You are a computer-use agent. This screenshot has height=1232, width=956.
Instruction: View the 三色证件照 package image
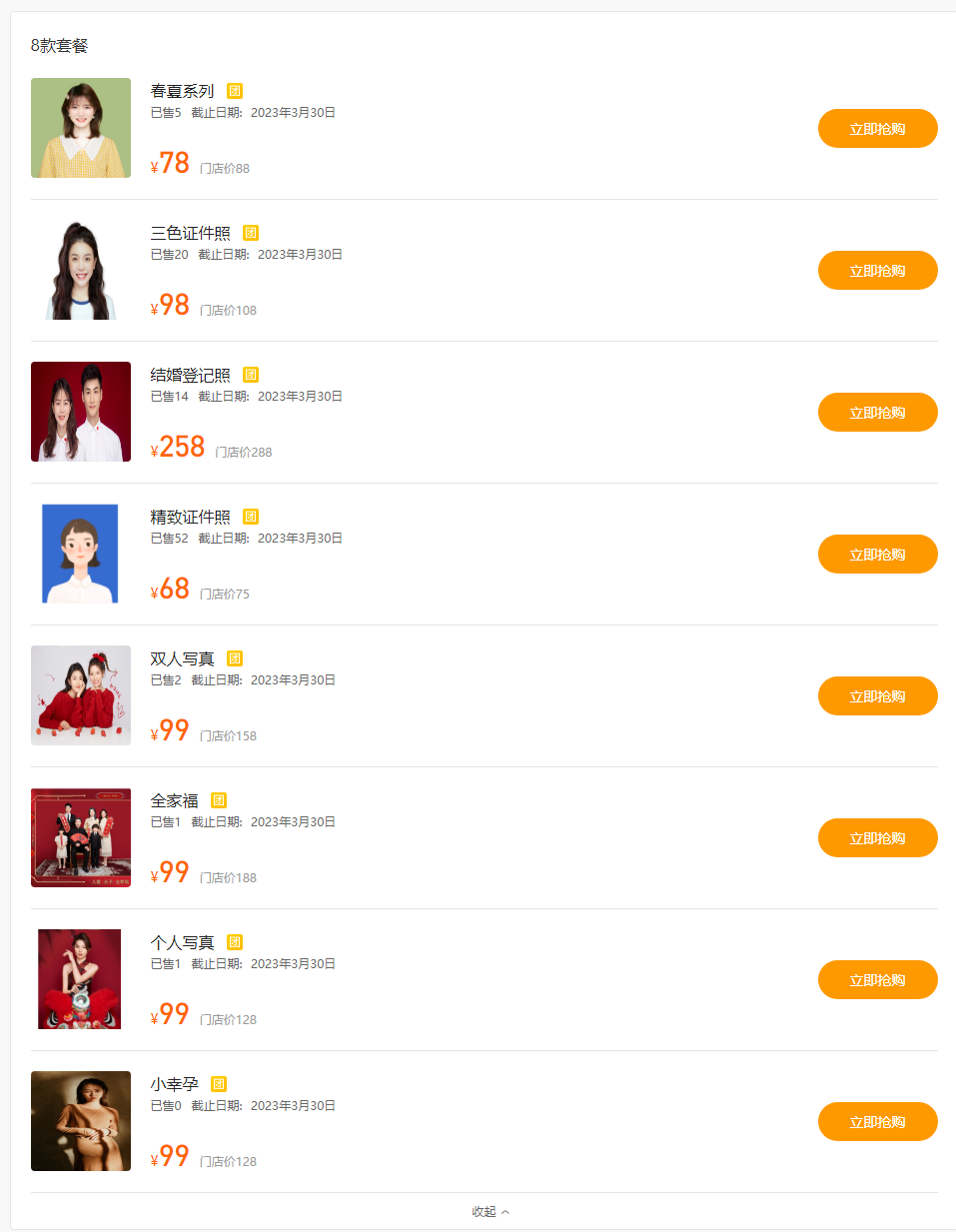point(81,270)
